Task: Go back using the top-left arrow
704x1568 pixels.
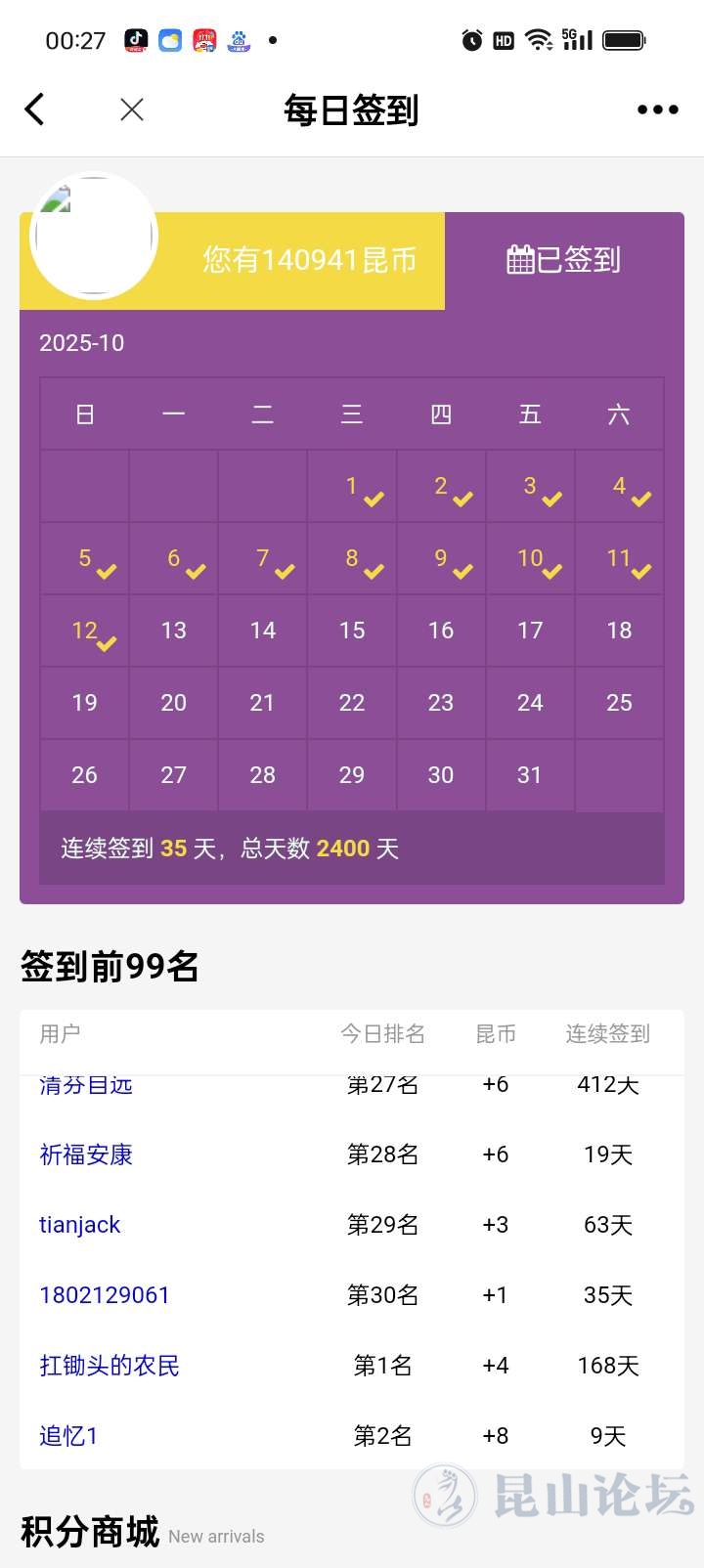Action: [35, 109]
